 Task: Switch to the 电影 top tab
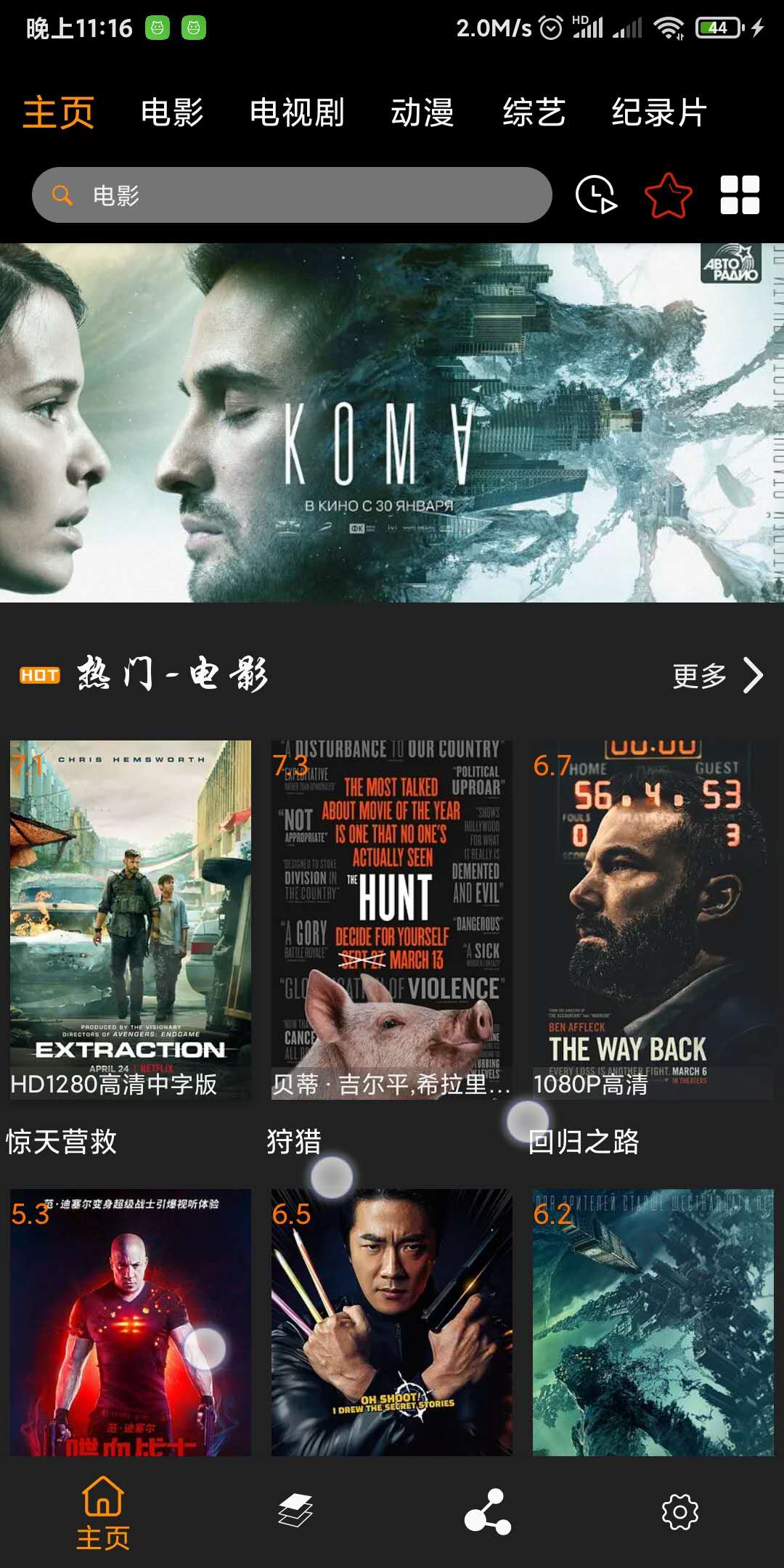point(172,113)
